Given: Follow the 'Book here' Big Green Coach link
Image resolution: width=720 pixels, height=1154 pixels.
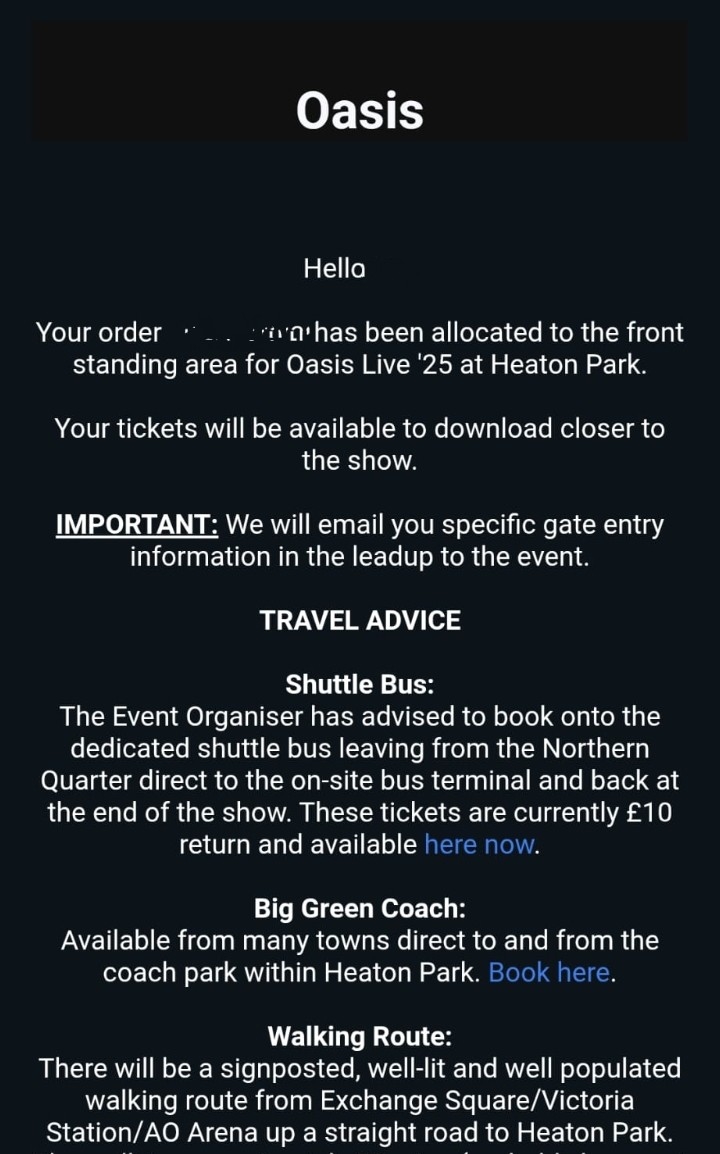Looking at the screenshot, I should pyautogui.click(x=548, y=972).
